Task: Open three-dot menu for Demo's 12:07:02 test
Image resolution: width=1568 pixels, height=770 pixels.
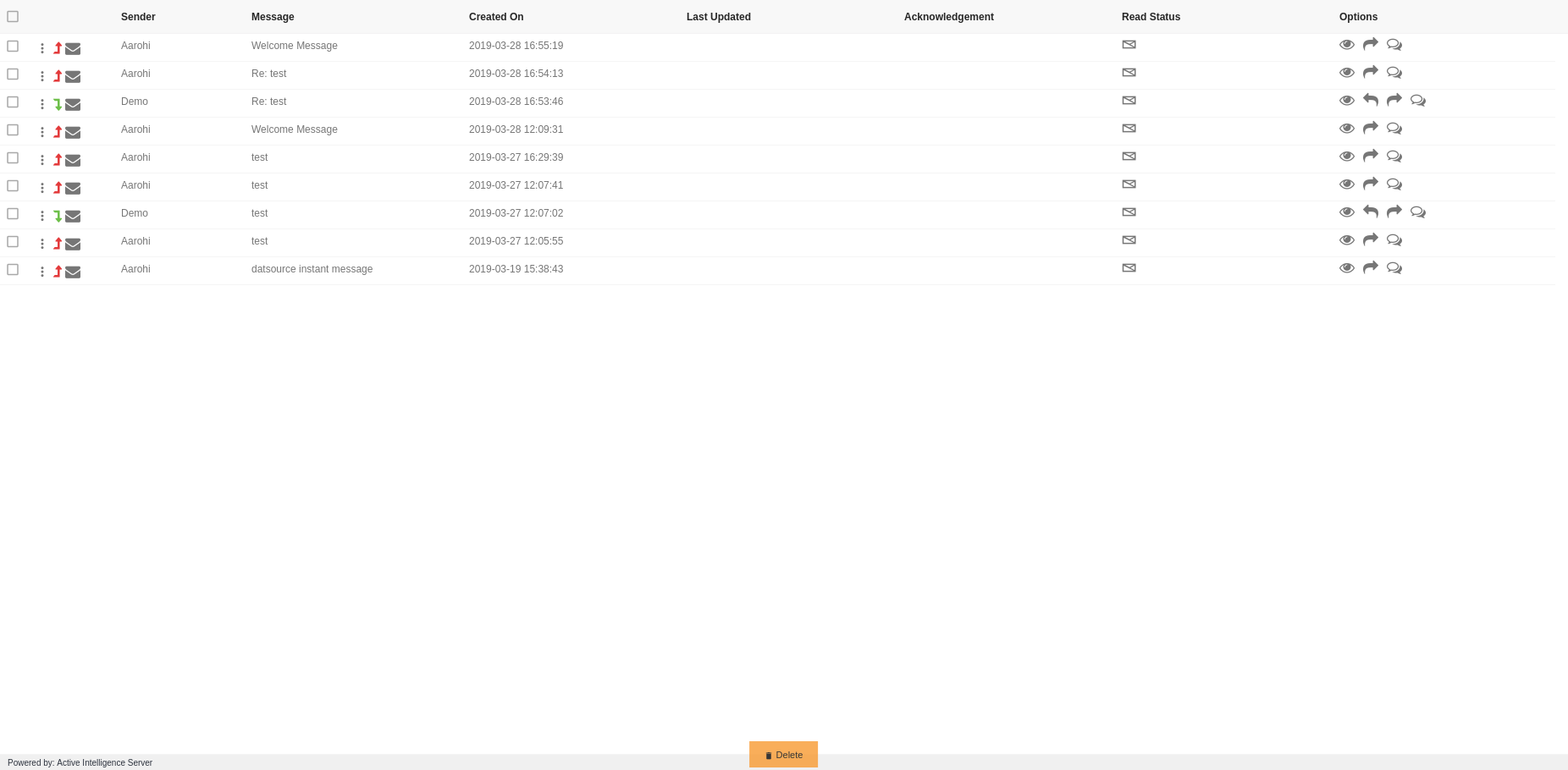Action: pos(42,216)
